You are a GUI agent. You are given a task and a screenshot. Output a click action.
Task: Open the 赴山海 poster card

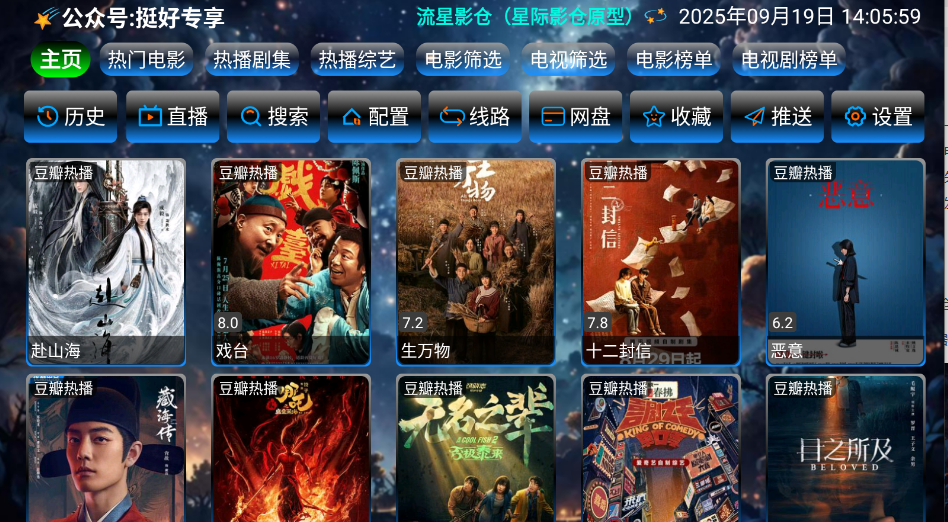[x=106, y=262]
